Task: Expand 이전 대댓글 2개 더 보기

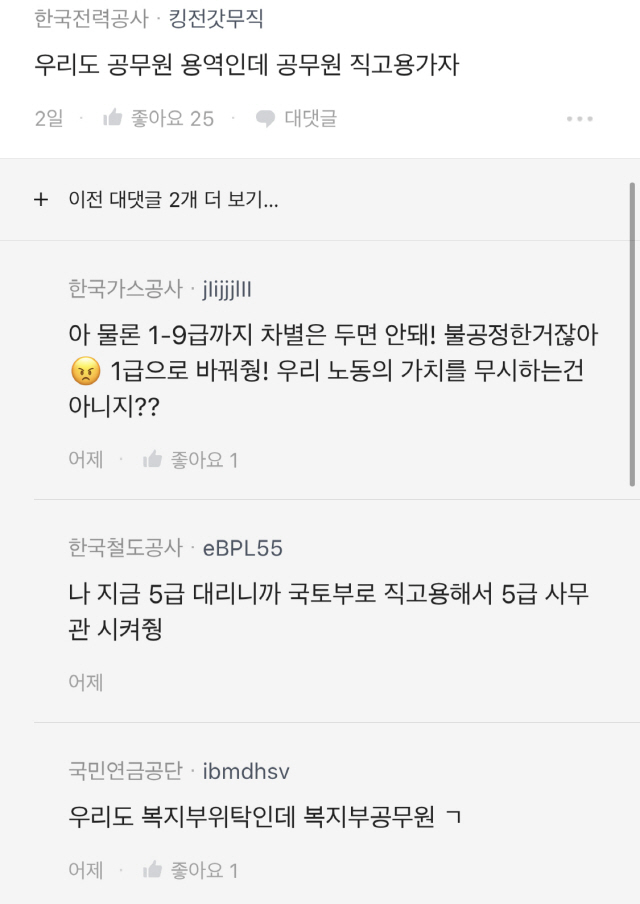Action: [x=160, y=199]
